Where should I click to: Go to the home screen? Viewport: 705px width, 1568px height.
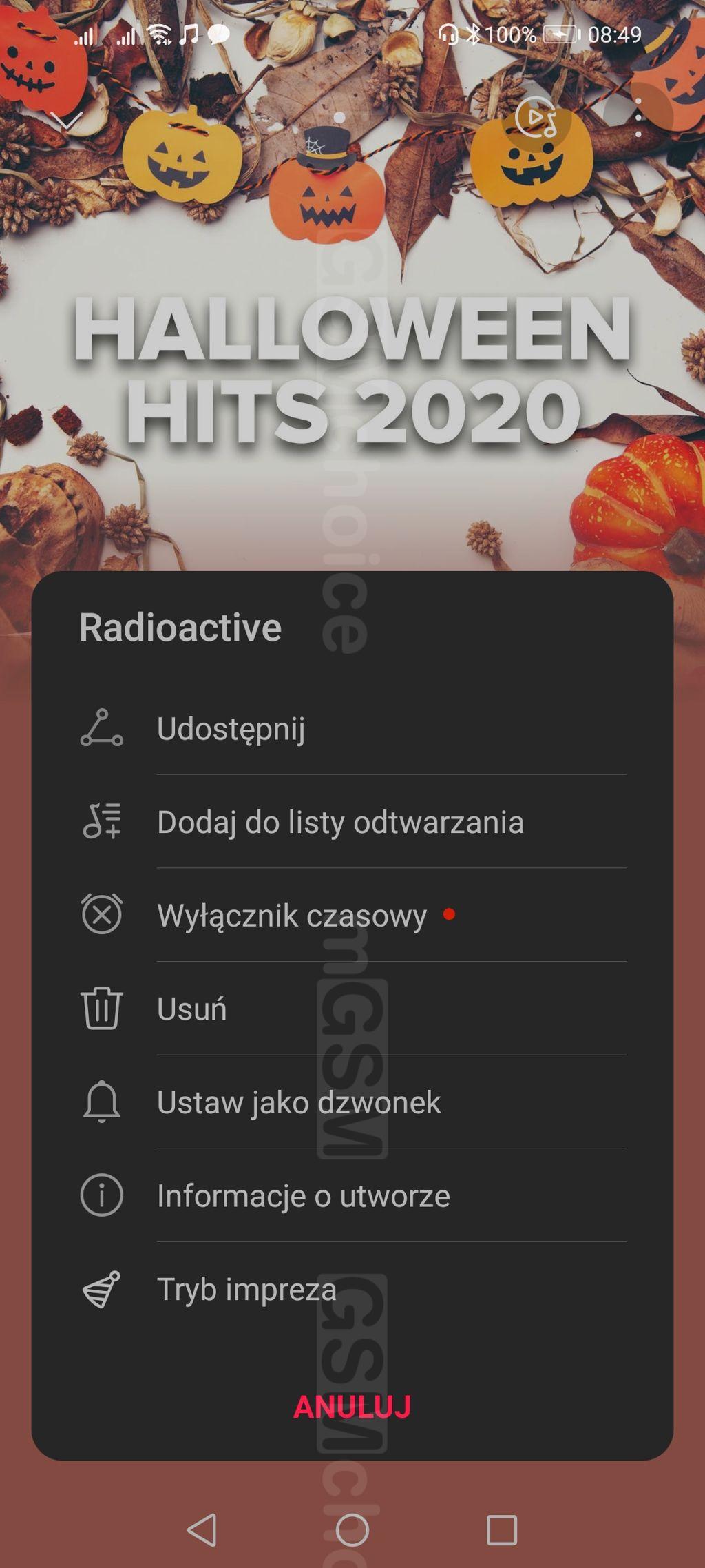[x=352, y=1530]
